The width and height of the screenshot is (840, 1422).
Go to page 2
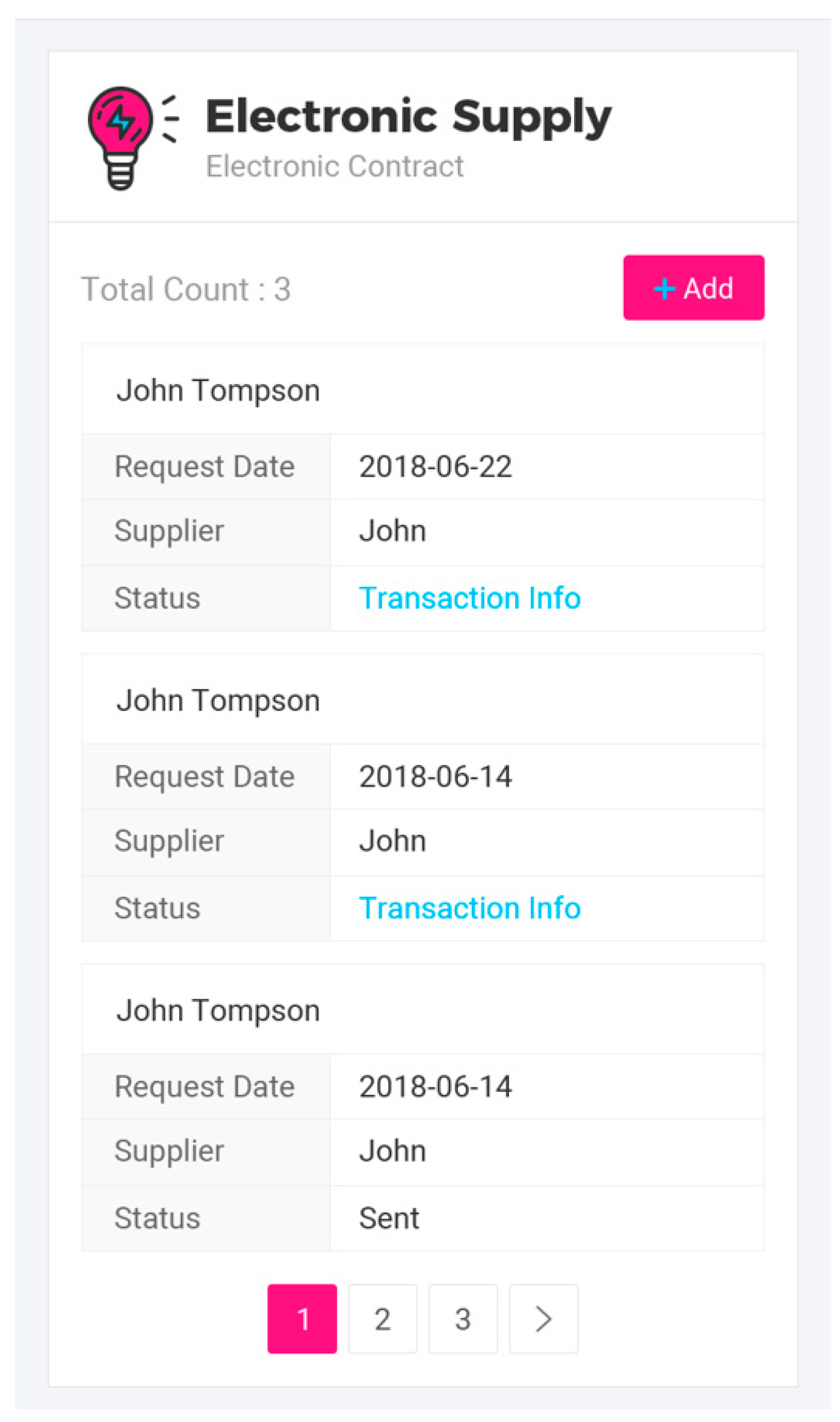point(382,1319)
